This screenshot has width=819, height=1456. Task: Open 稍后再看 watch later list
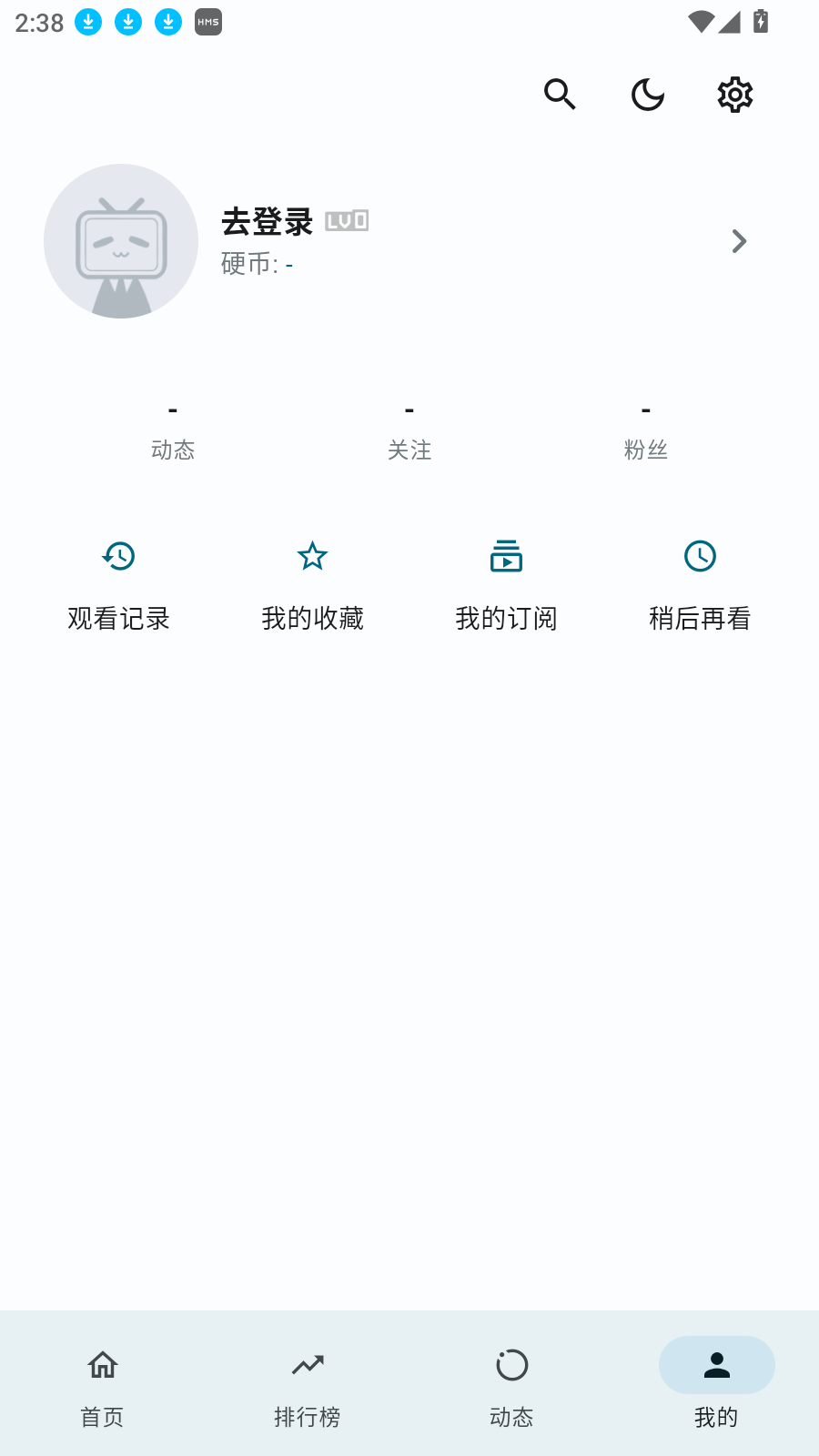700,585
